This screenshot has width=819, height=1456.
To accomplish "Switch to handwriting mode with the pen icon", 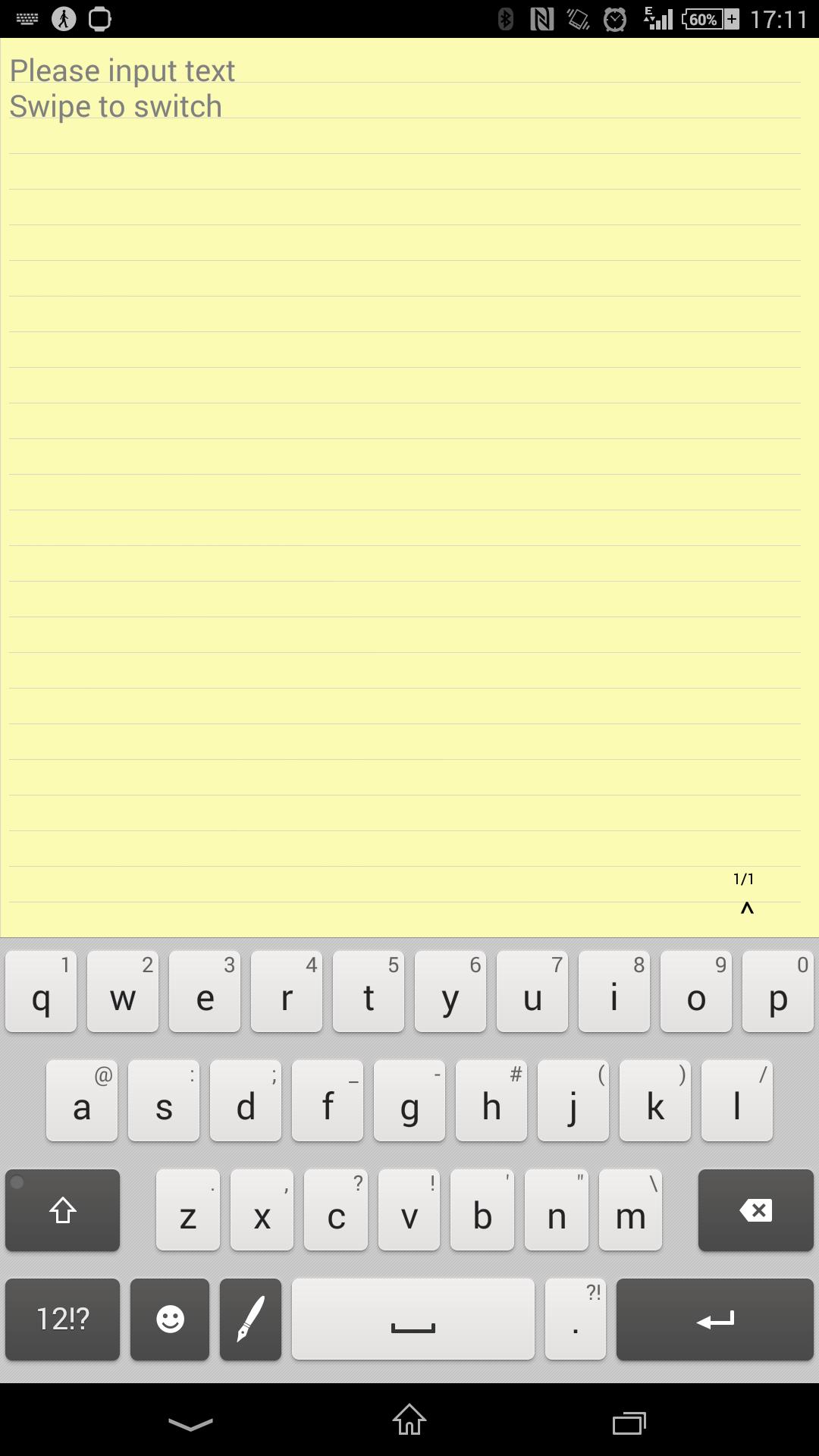I will (x=250, y=1319).
